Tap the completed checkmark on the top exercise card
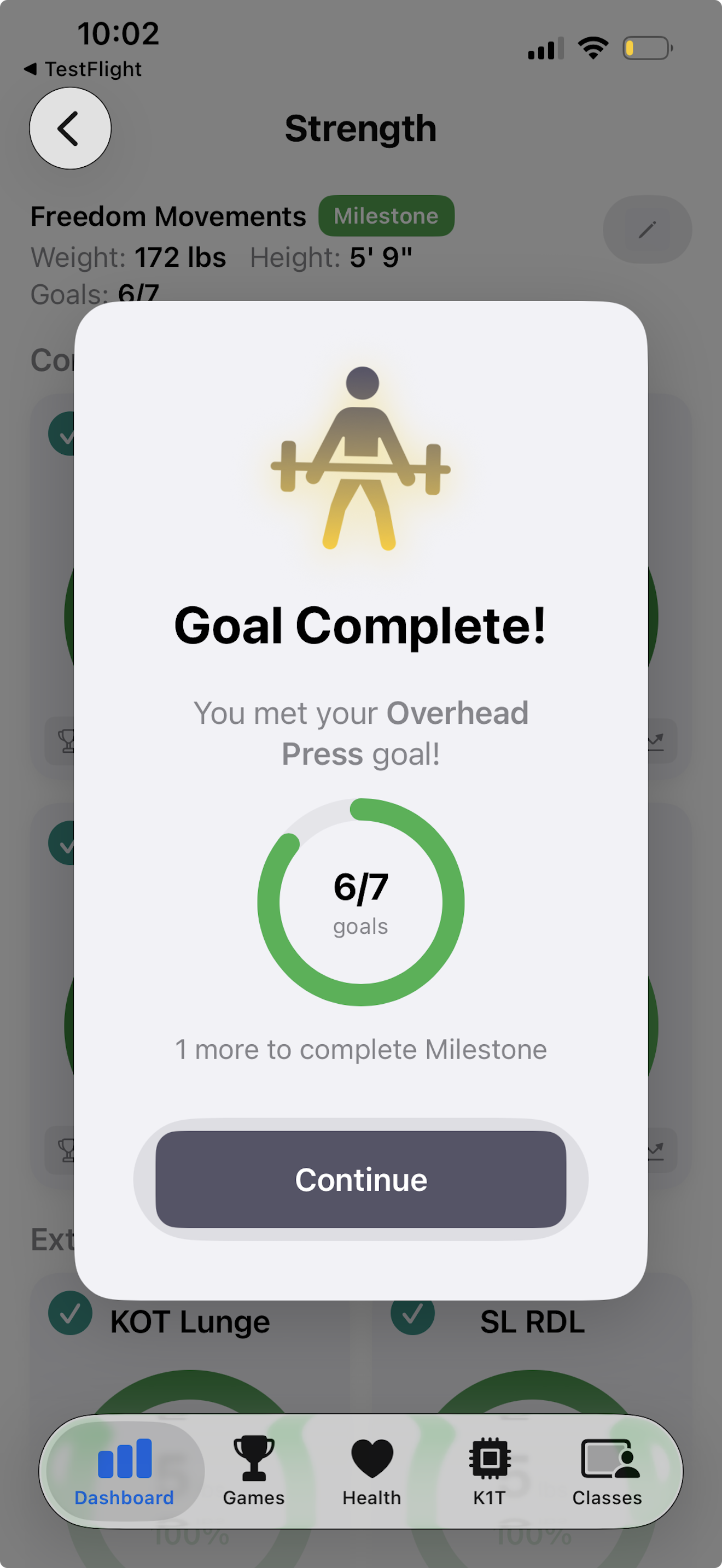Viewport: 722px width, 1568px height. click(x=66, y=434)
